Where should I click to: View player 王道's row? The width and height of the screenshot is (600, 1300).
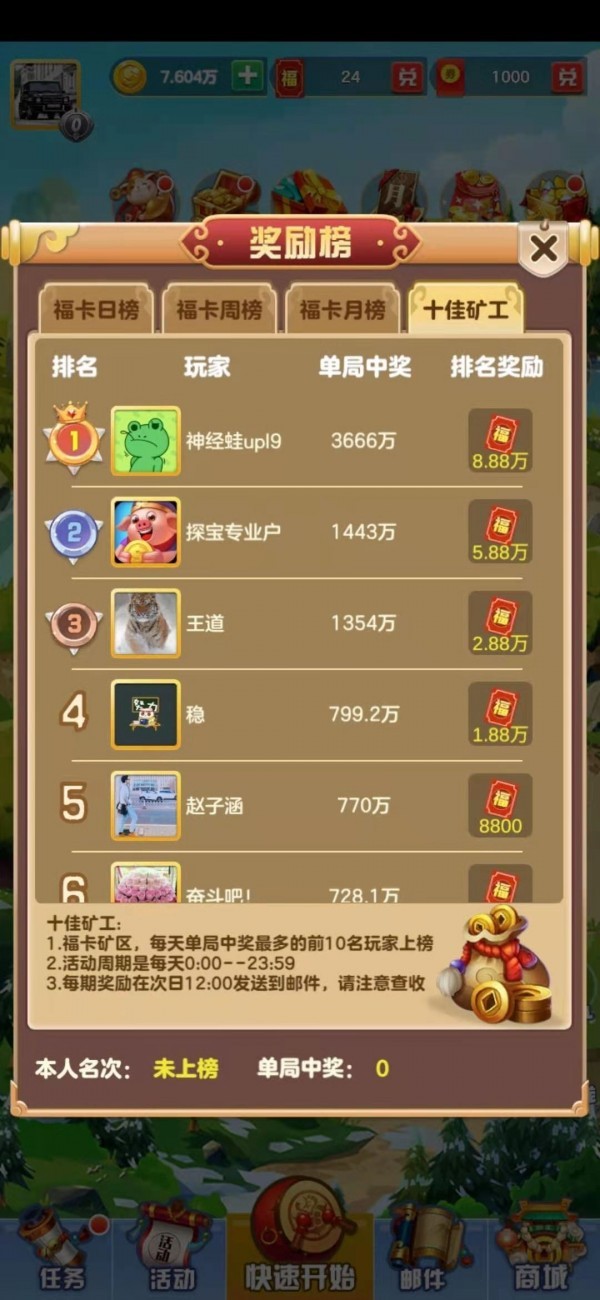point(300,623)
